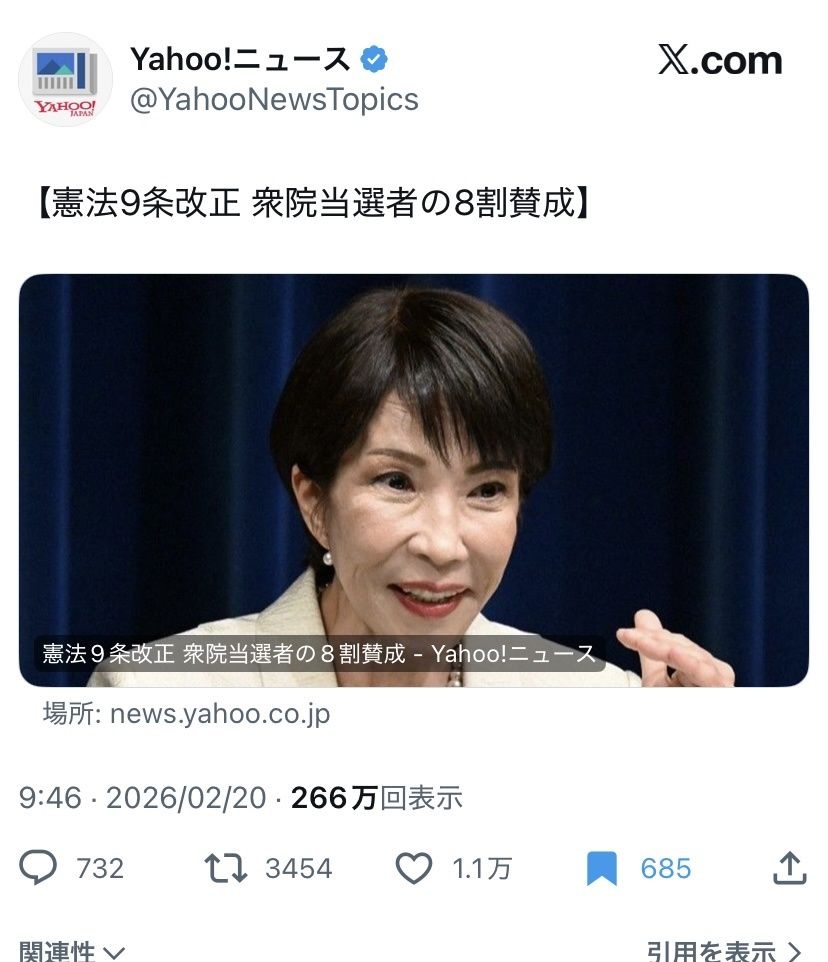Repost this Yahoo!ニュース post

coord(226,868)
